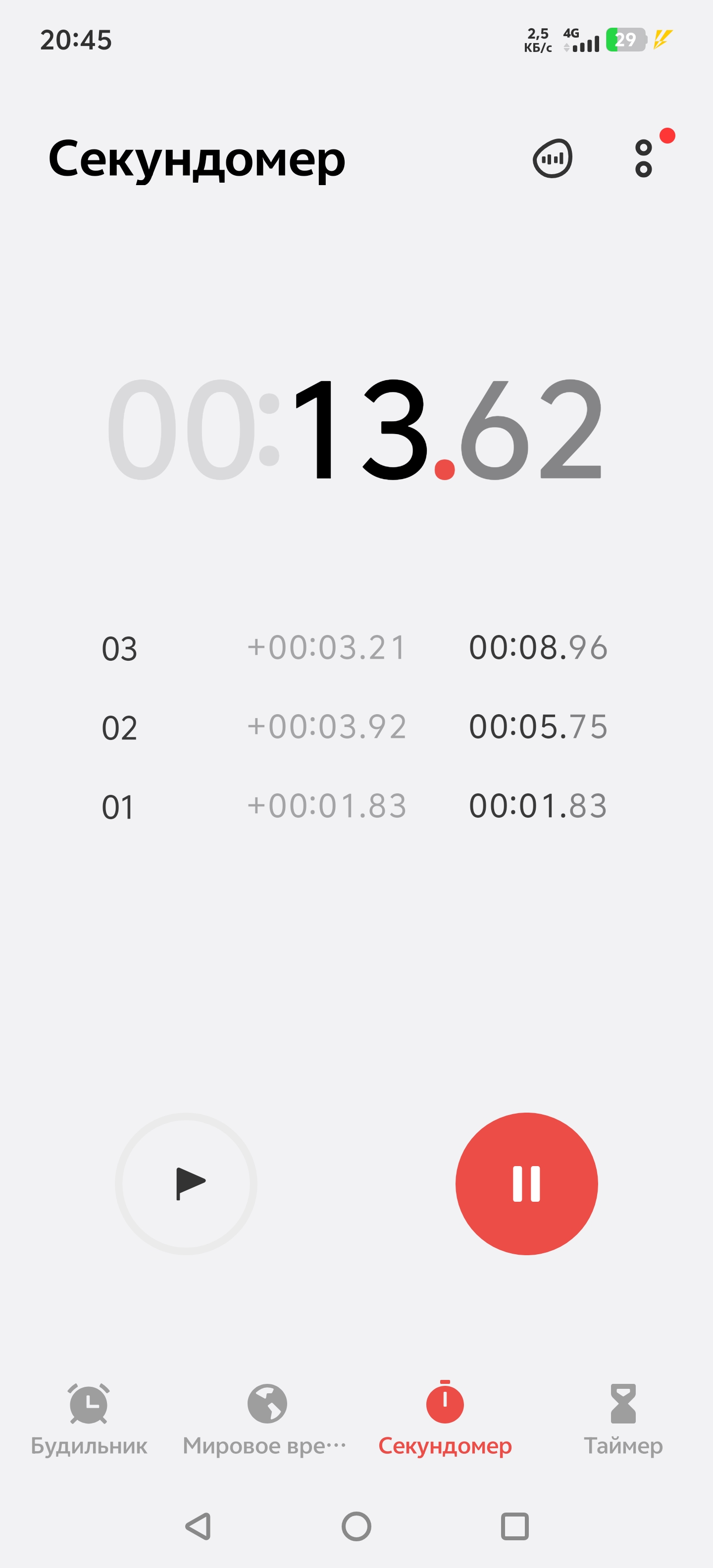Go to the home screen
The width and height of the screenshot is (713, 1568).
tap(356, 1526)
